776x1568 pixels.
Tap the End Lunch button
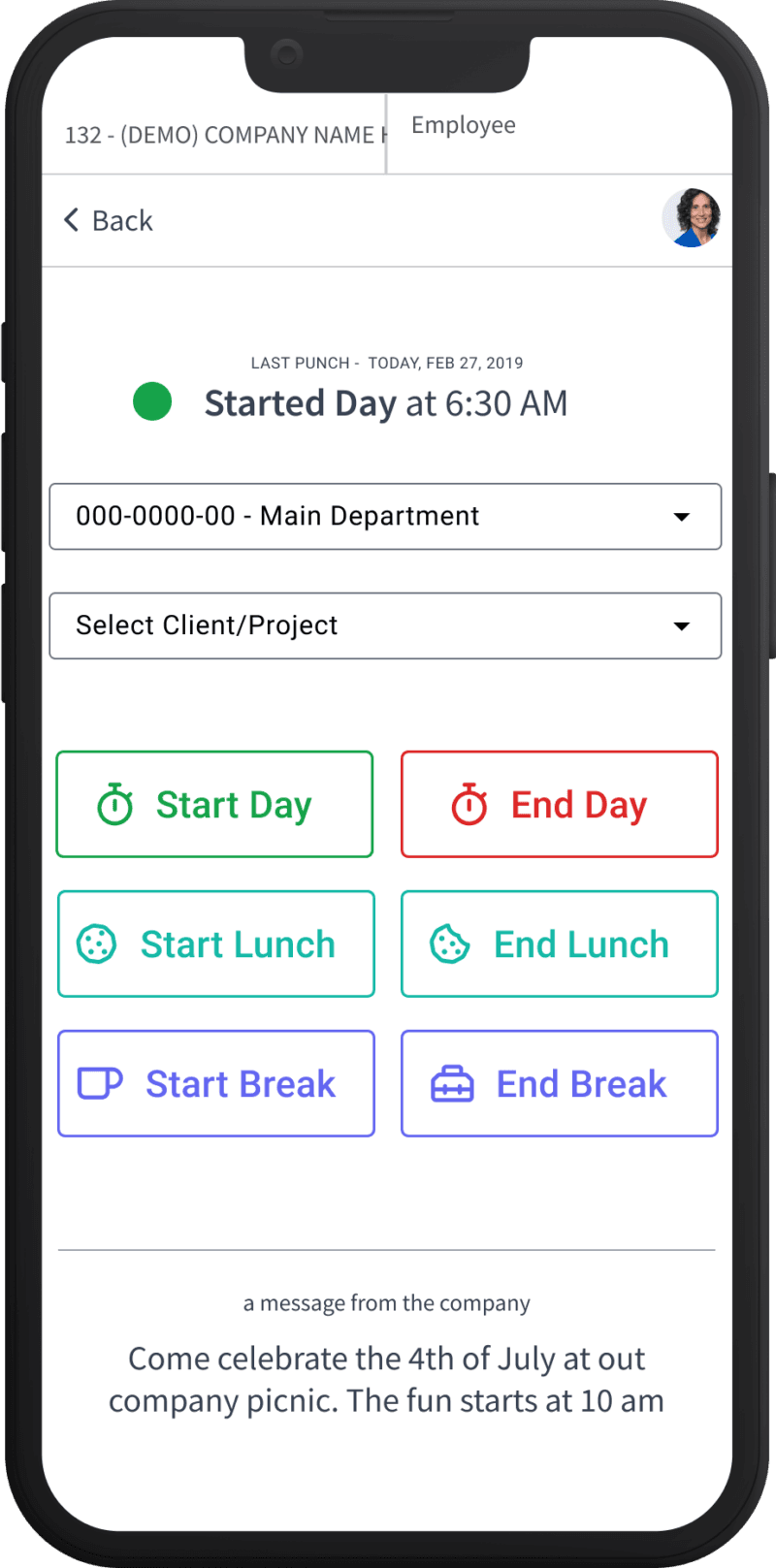560,944
